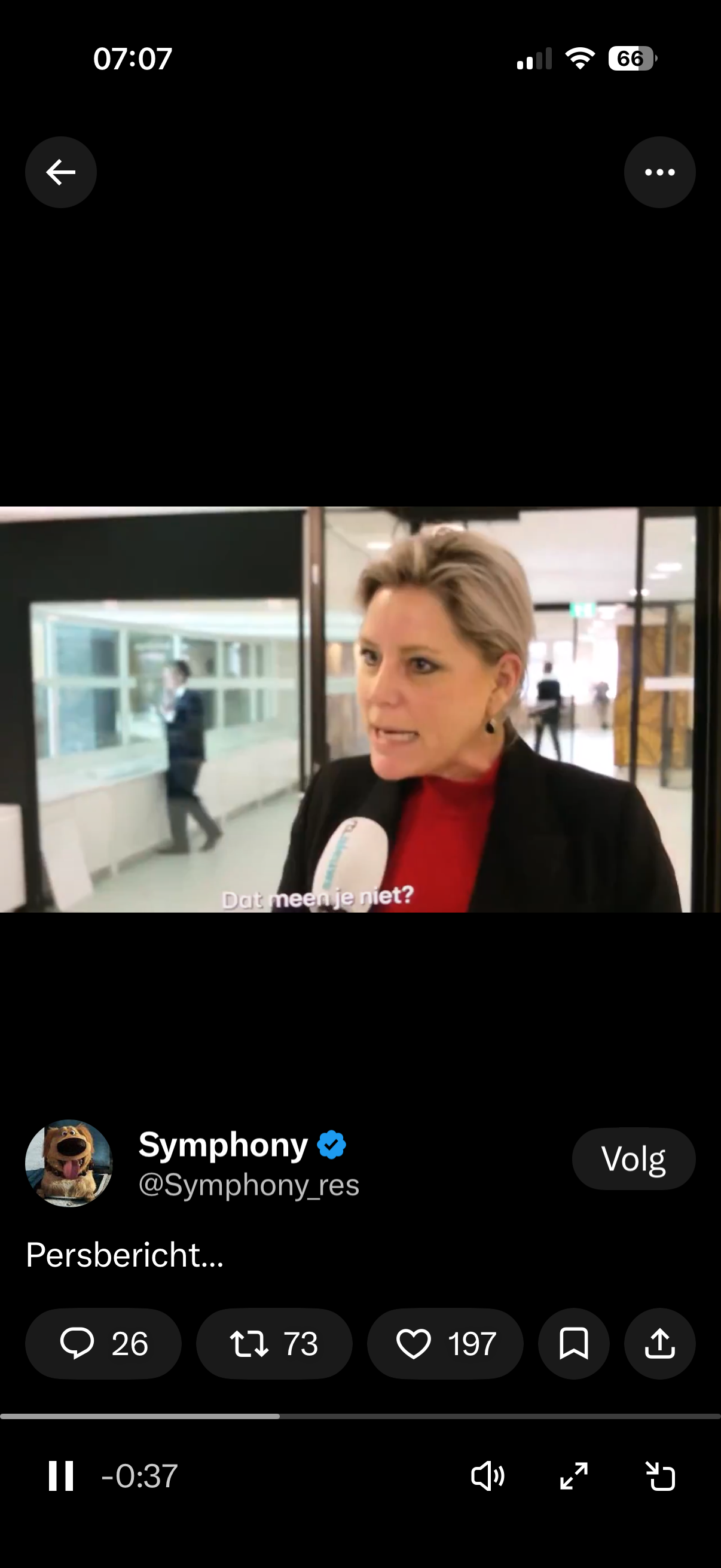This screenshot has width=721, height=1568.
Task: Rotate the video with the rotate icon
Action: pyautogui.click(x=660, y=1476)
